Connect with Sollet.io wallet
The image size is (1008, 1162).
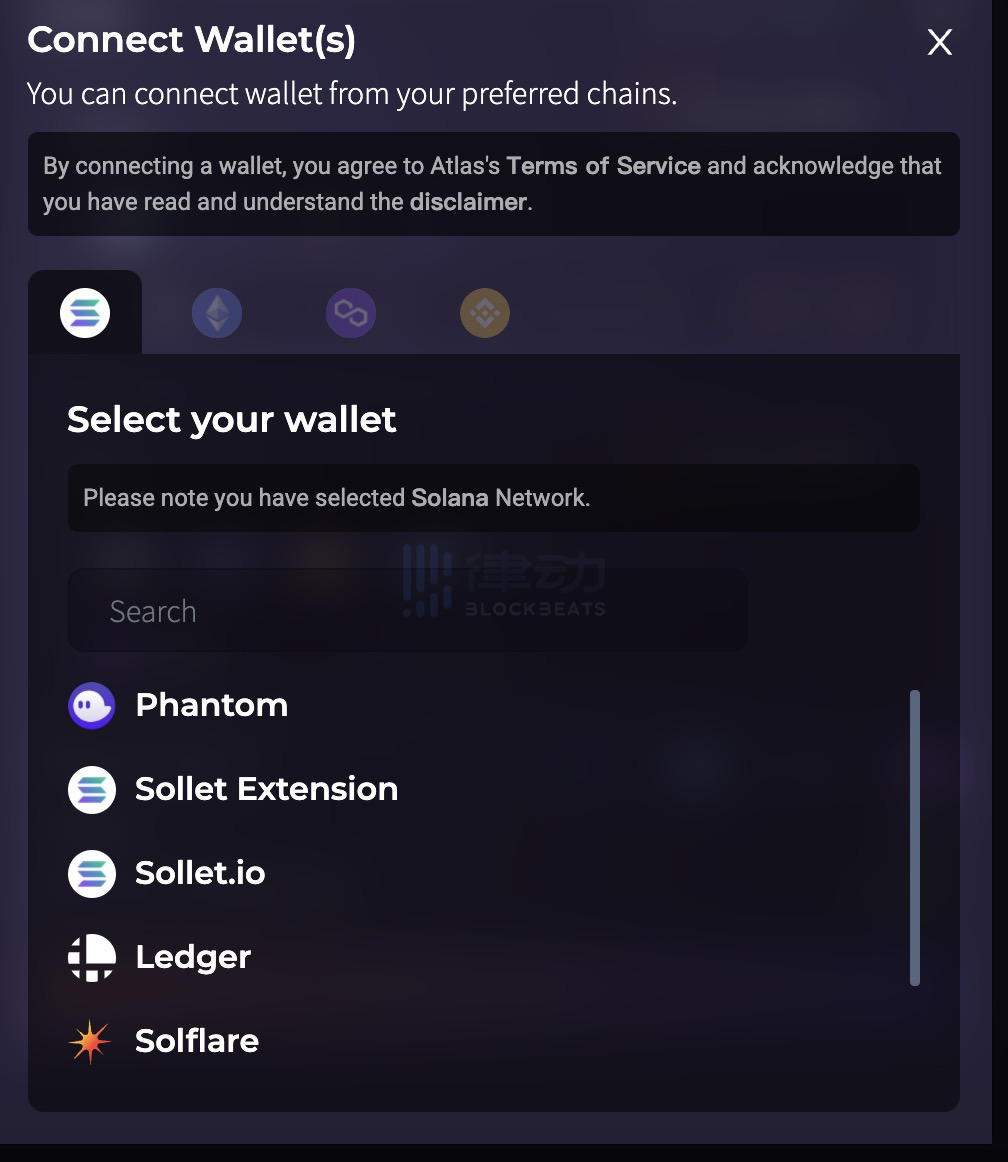200,873
